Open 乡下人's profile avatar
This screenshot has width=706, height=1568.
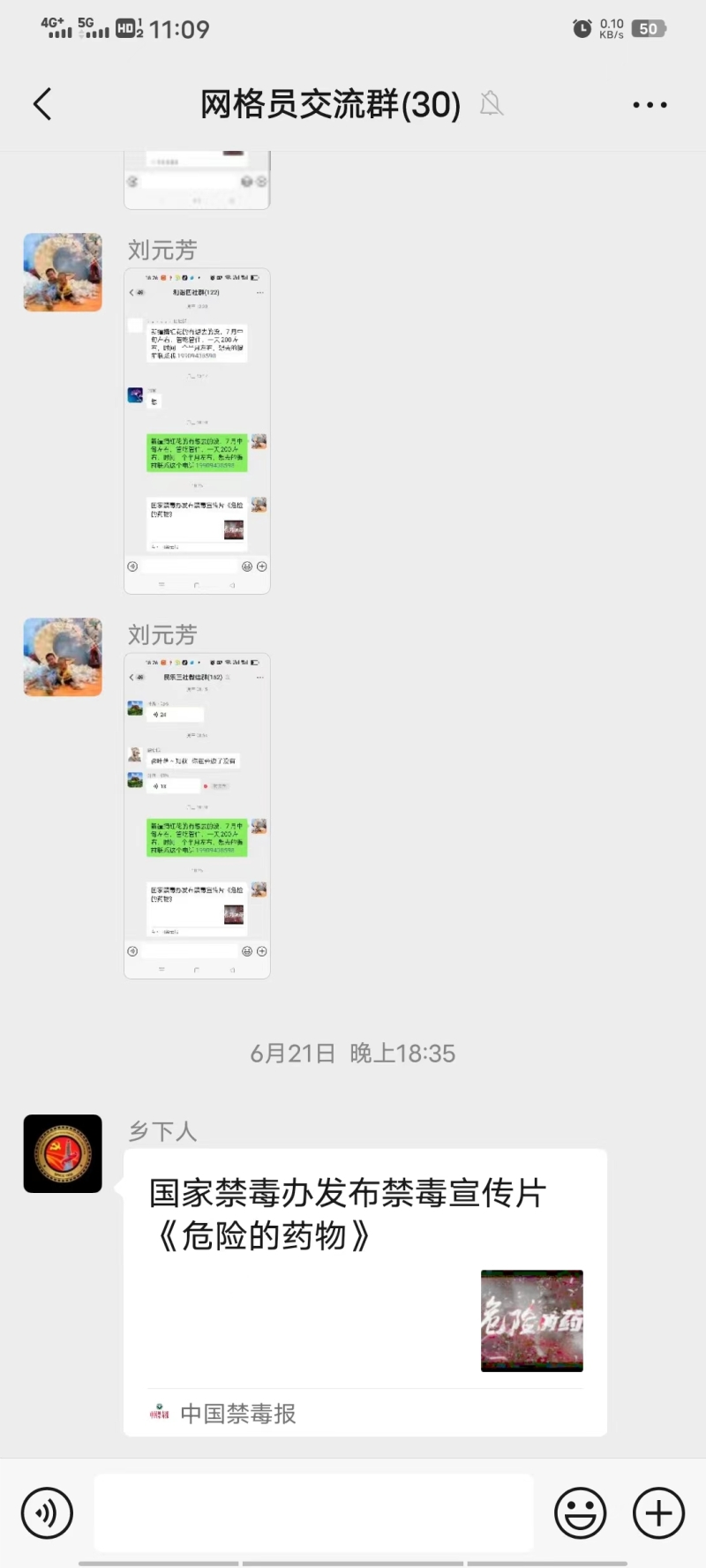pos(63,1153)
